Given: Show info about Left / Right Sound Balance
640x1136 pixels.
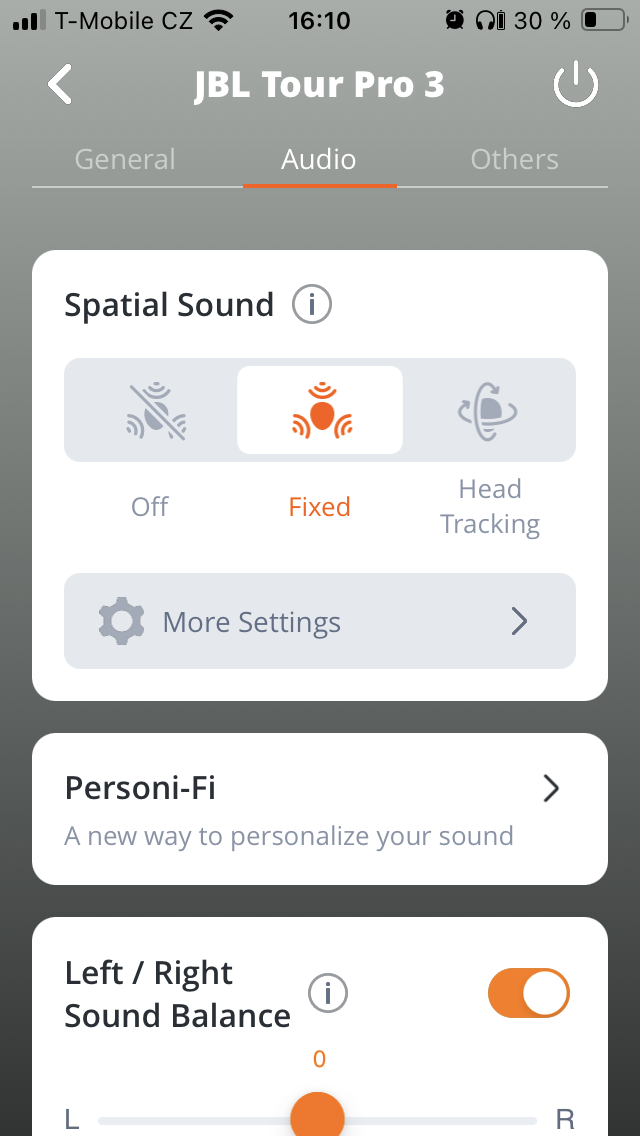Looking at the screenshot, I should coord(328,994).
